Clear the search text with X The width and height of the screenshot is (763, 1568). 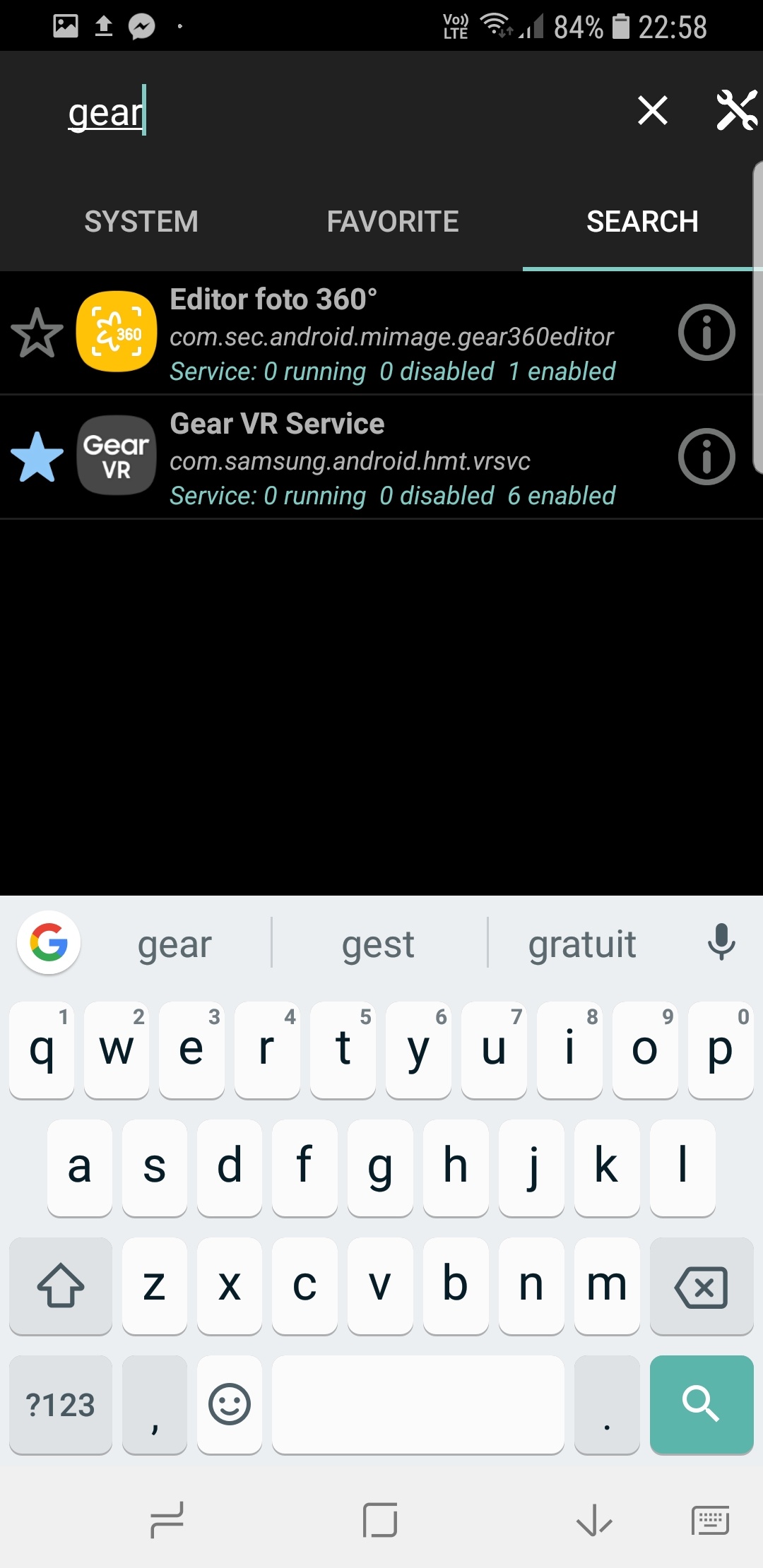652,111
